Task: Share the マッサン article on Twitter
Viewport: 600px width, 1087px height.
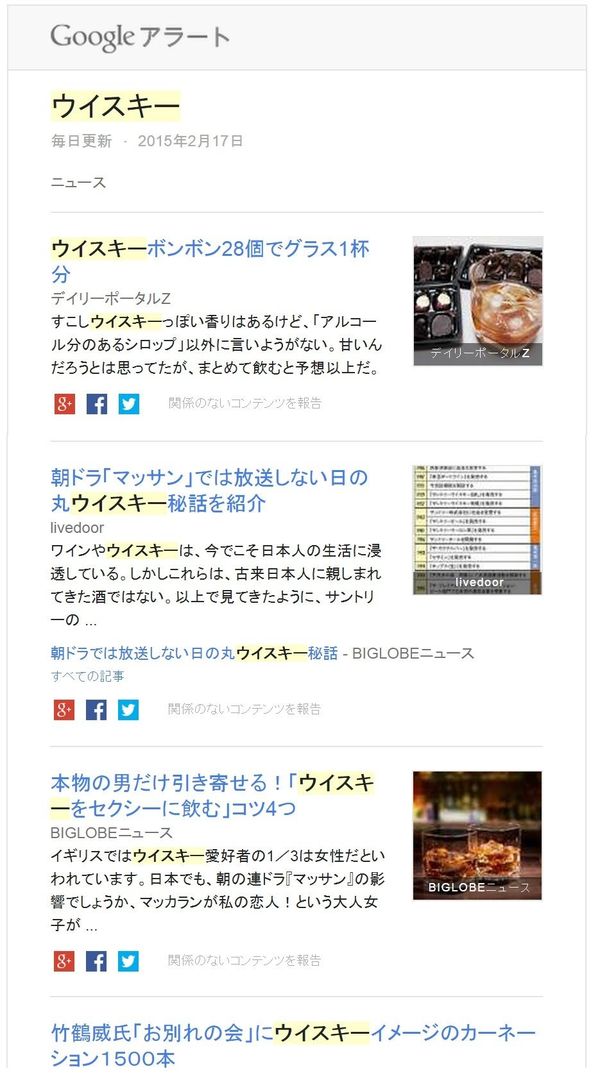Action: tap(128, 710)
